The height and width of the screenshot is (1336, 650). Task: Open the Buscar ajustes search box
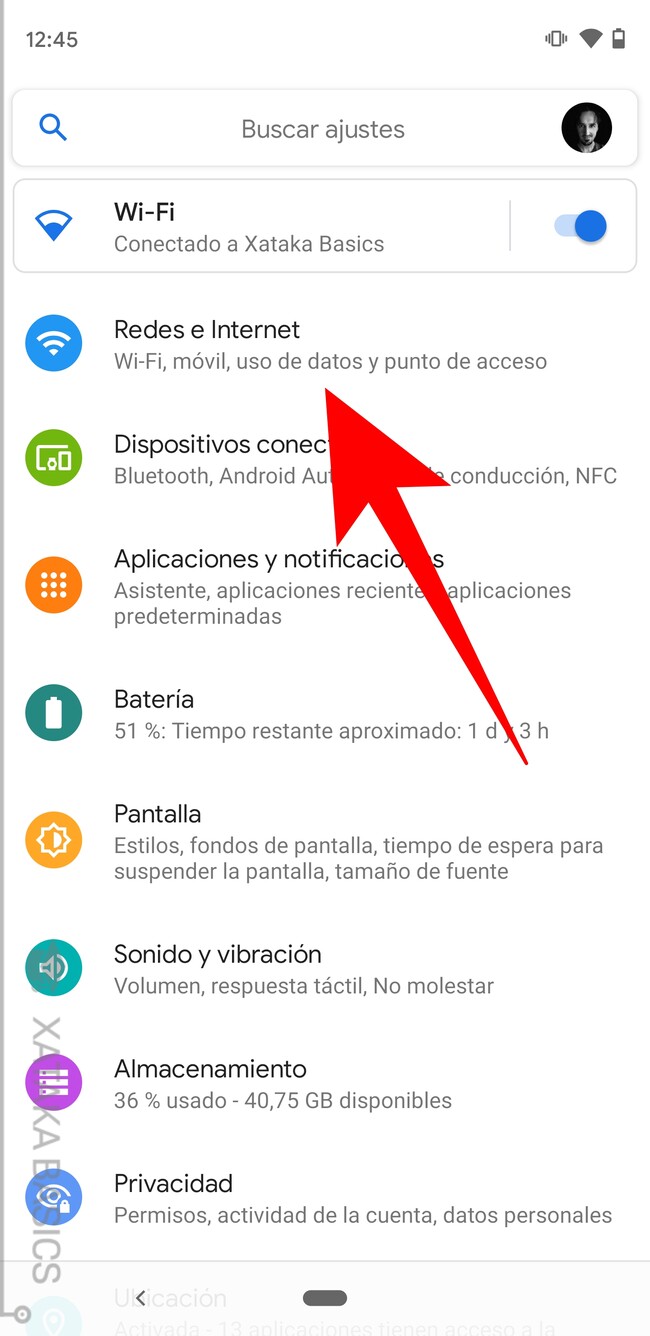pyautogui.click(x=322, y=129)
